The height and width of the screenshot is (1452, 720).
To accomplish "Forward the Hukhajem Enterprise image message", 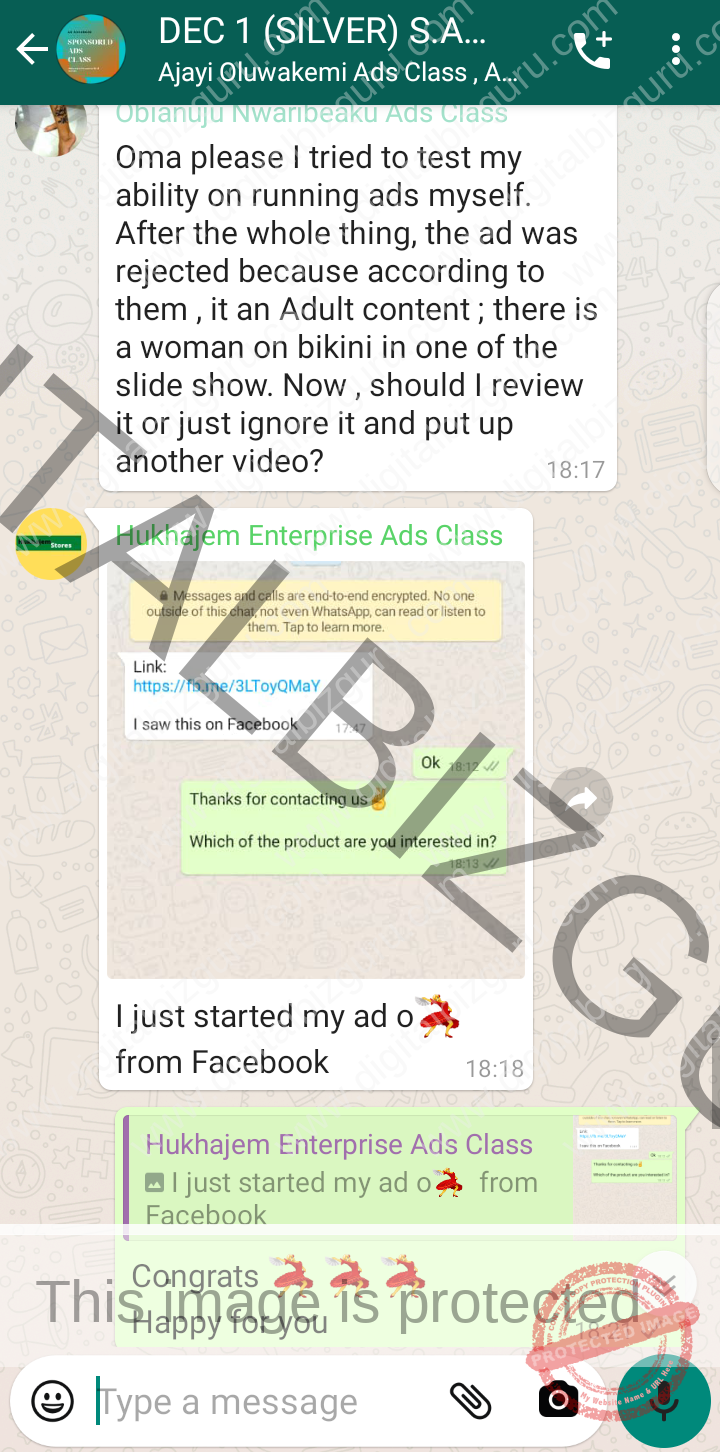I will click(583, 798).
